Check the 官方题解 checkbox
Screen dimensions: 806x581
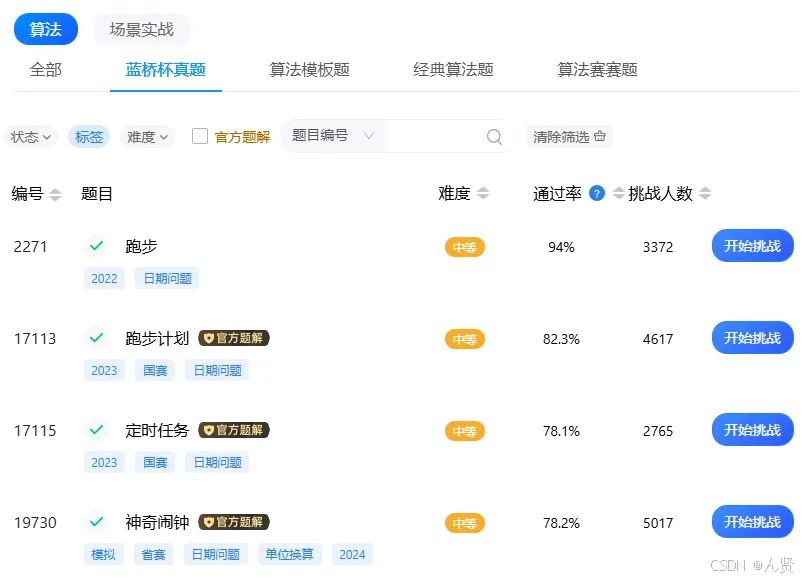coord(200,136)
